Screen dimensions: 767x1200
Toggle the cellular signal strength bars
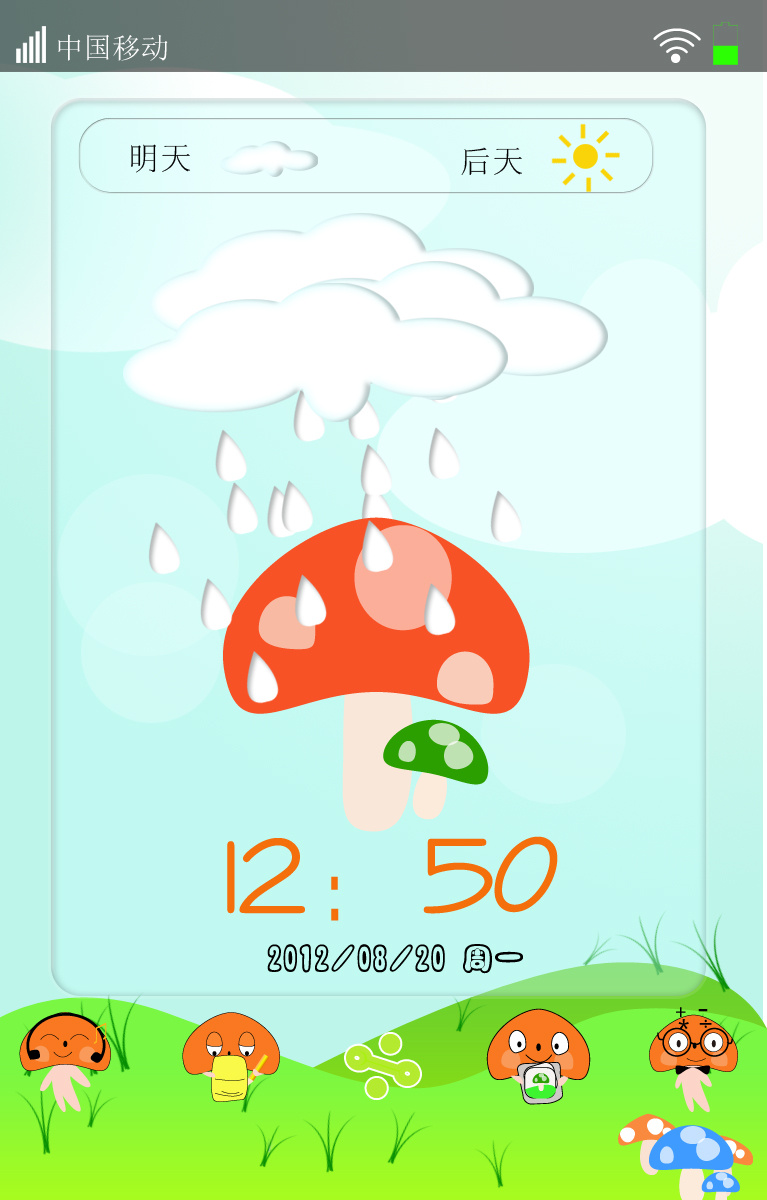(32, 42)
